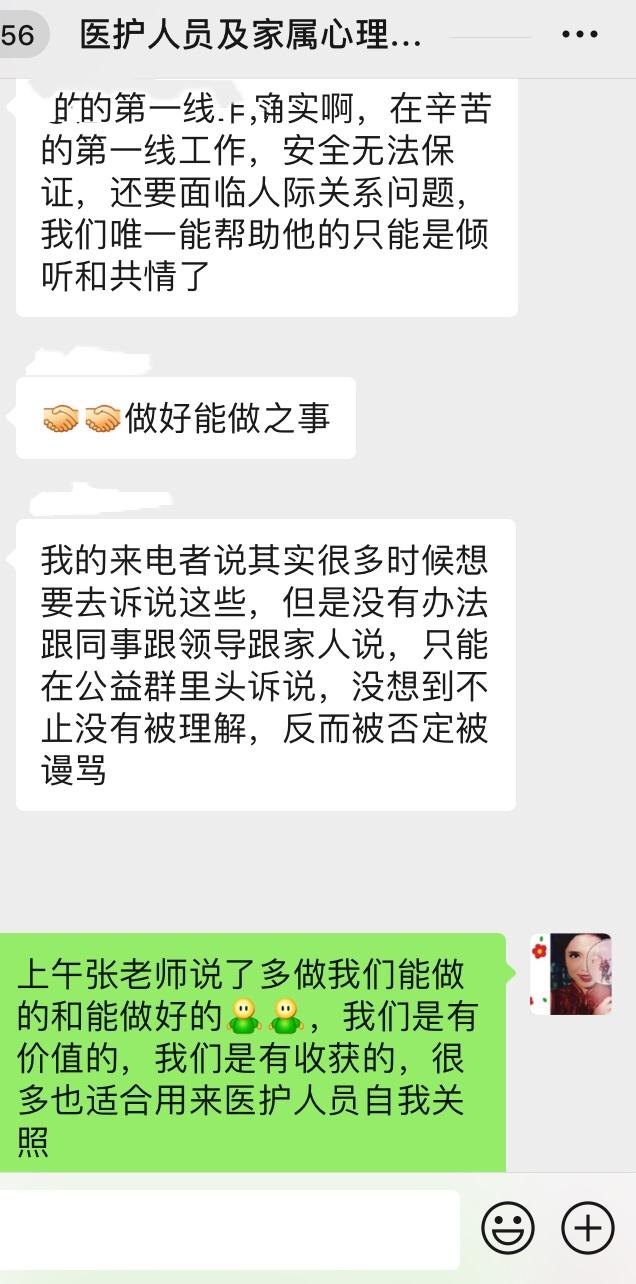Tap the message text input field
Image resolution: width=636 pixels, height=1284 pixels.
(x=228, y=1229)
